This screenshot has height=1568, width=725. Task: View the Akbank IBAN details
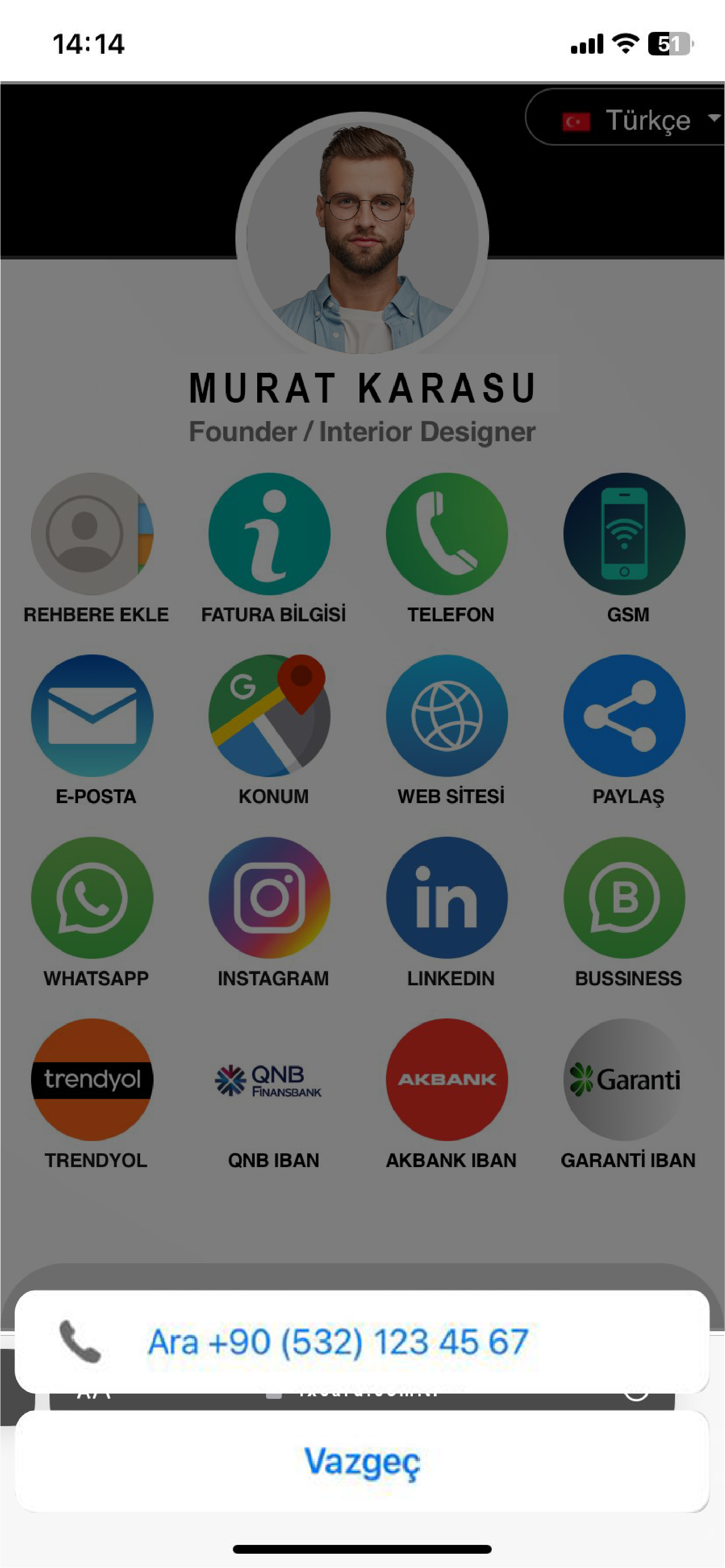(x=447, y=1079)
